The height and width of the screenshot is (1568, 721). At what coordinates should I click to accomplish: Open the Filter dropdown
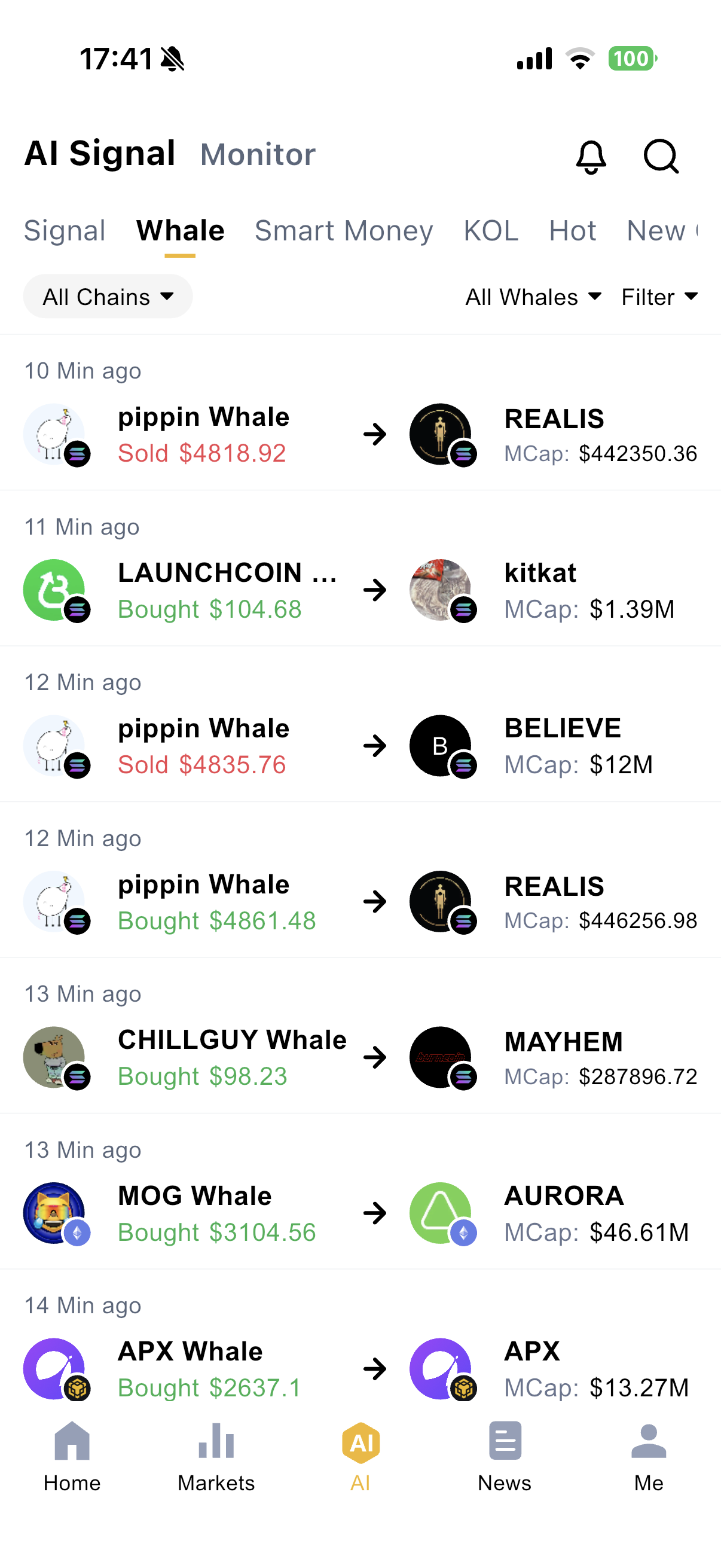tap(659, 297)
